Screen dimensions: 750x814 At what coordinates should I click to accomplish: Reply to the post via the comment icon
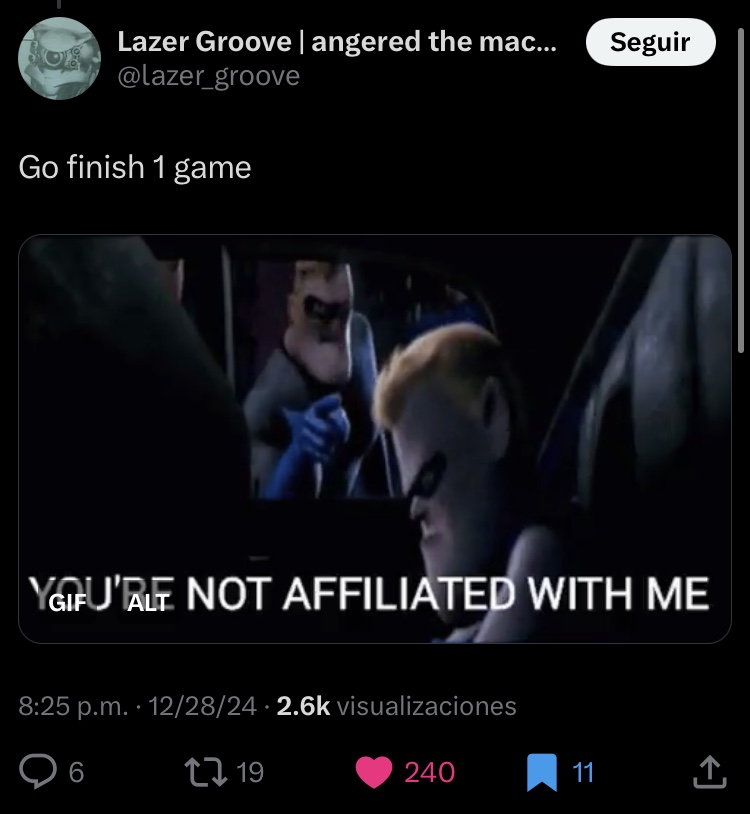point(39,771)
